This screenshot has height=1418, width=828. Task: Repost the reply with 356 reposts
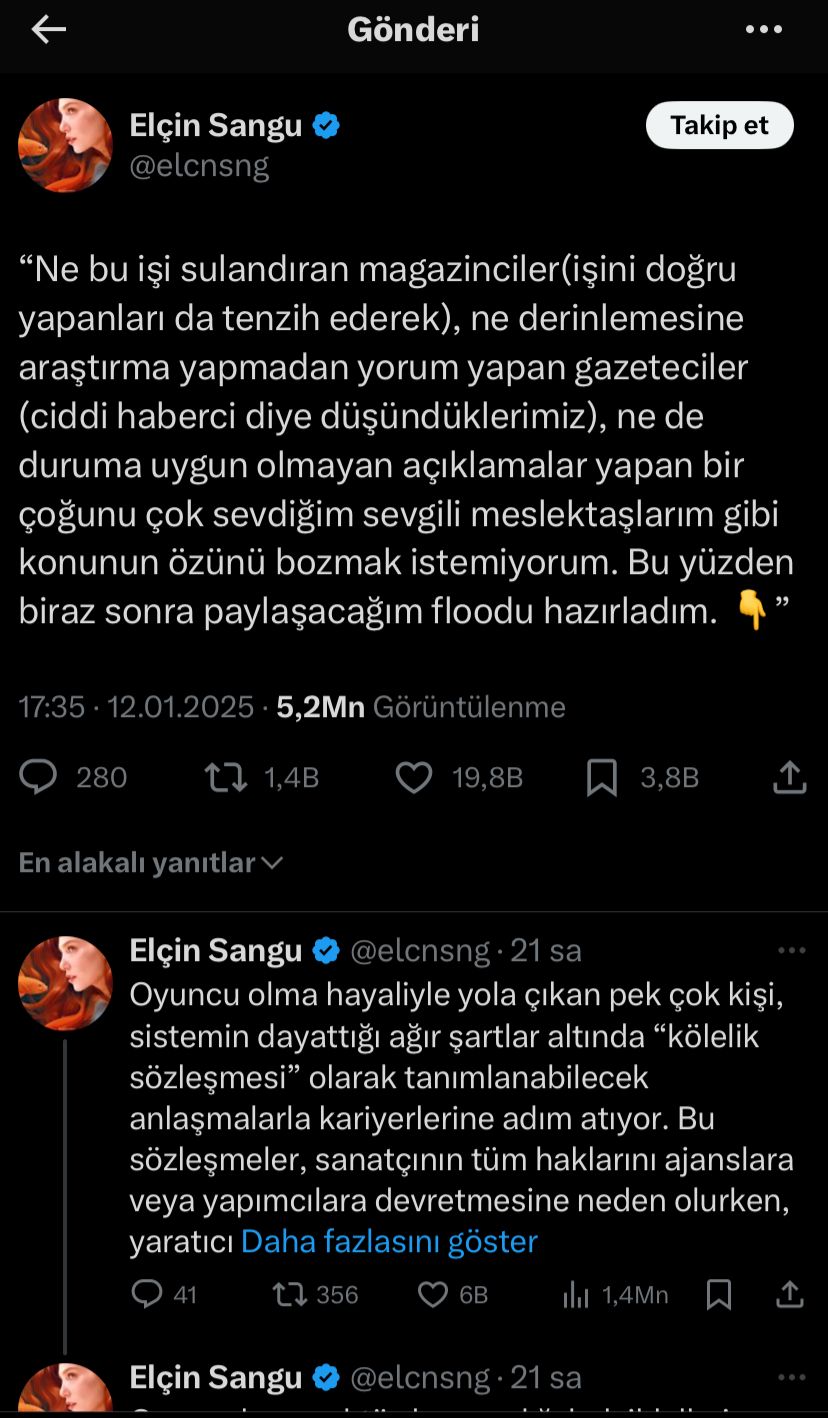point(291,1295)
